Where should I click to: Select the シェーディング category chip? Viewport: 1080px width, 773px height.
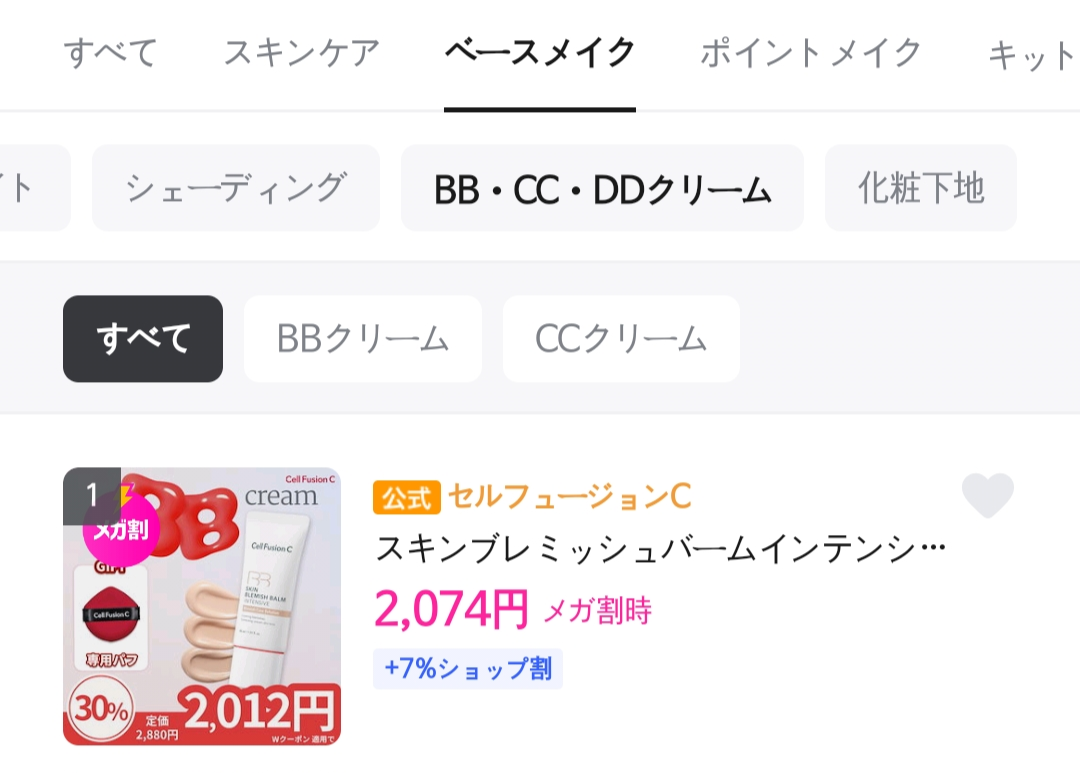236,188
